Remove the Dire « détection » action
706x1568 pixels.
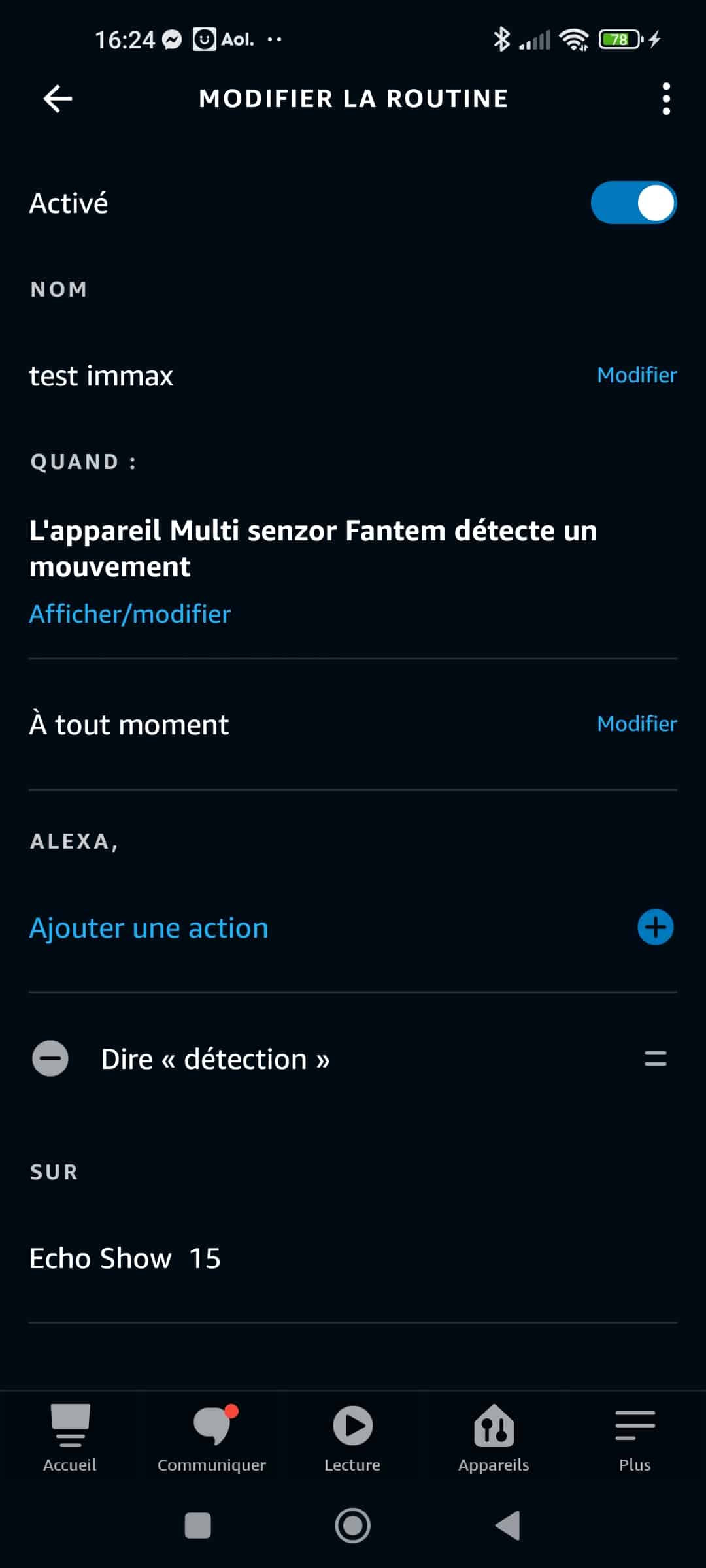(50, 1058)
